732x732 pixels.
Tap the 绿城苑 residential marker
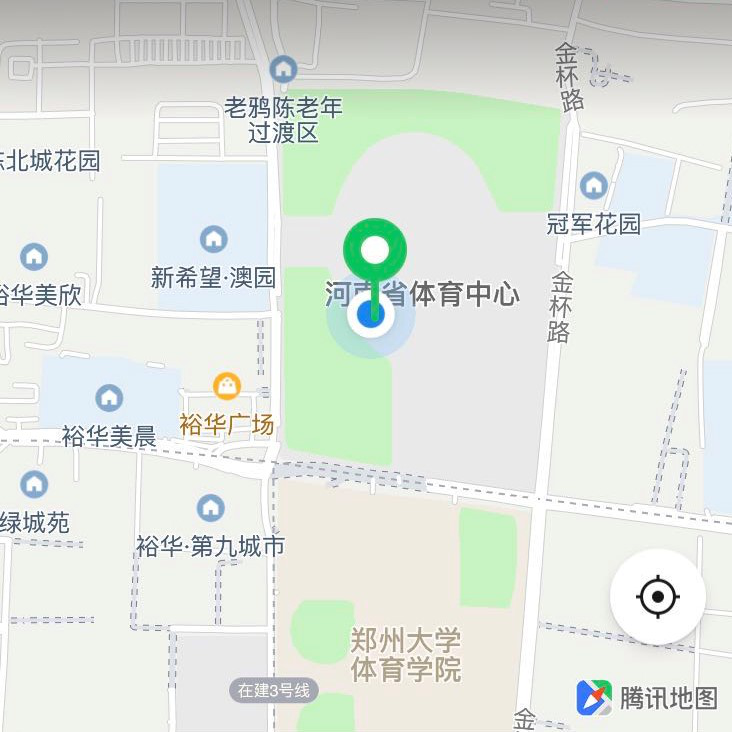(x=34, y=485)
